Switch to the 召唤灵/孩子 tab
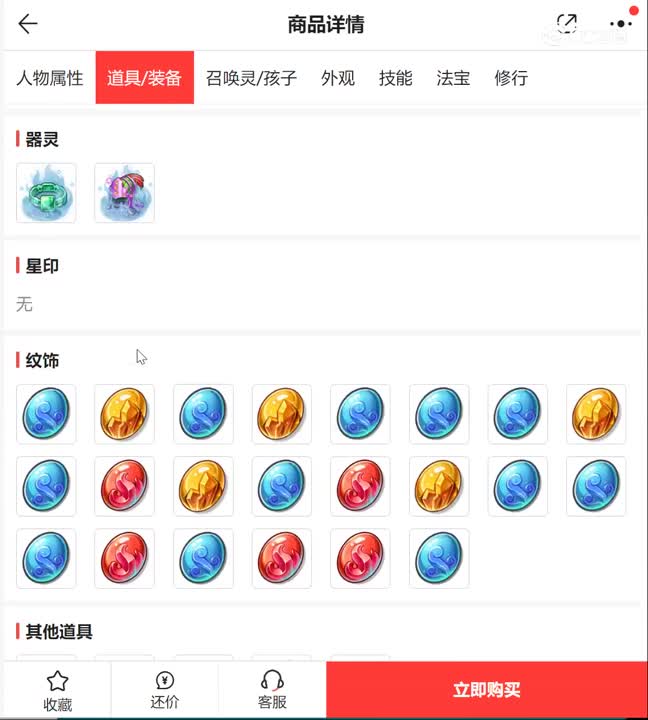Image resolution: width=648 pixels, height=720 pixels. tap(251, 78)
